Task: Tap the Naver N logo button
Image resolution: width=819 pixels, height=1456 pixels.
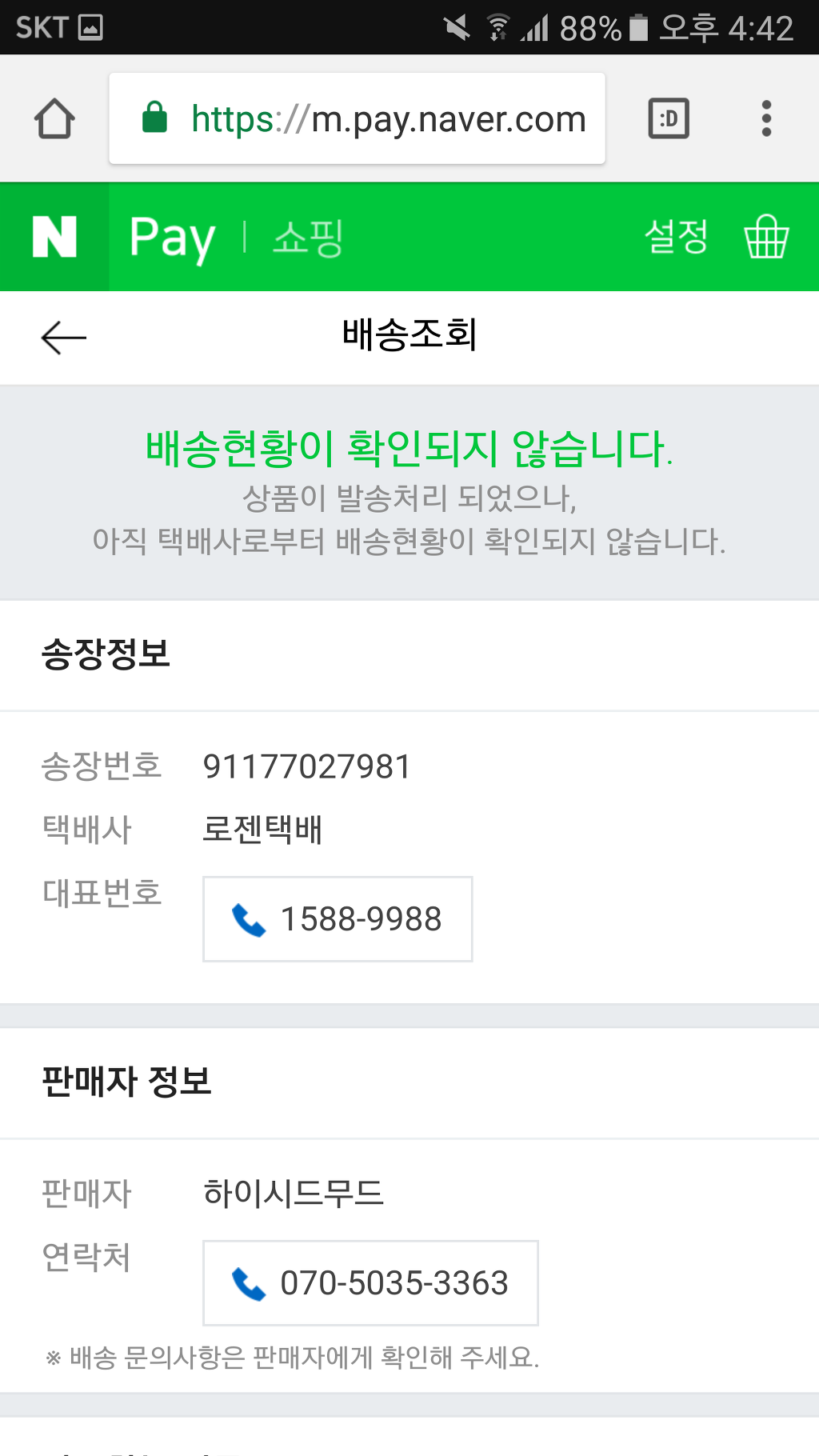Action: click(x=54, y=237)
